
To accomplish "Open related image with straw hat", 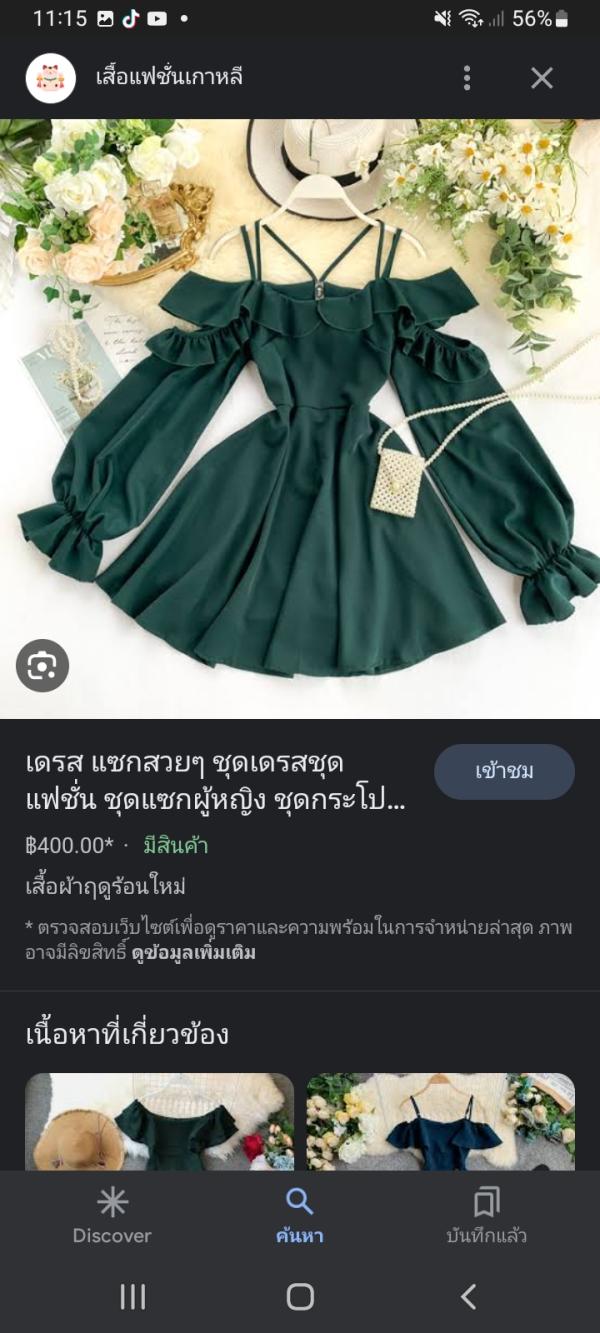I will 159,1121.
